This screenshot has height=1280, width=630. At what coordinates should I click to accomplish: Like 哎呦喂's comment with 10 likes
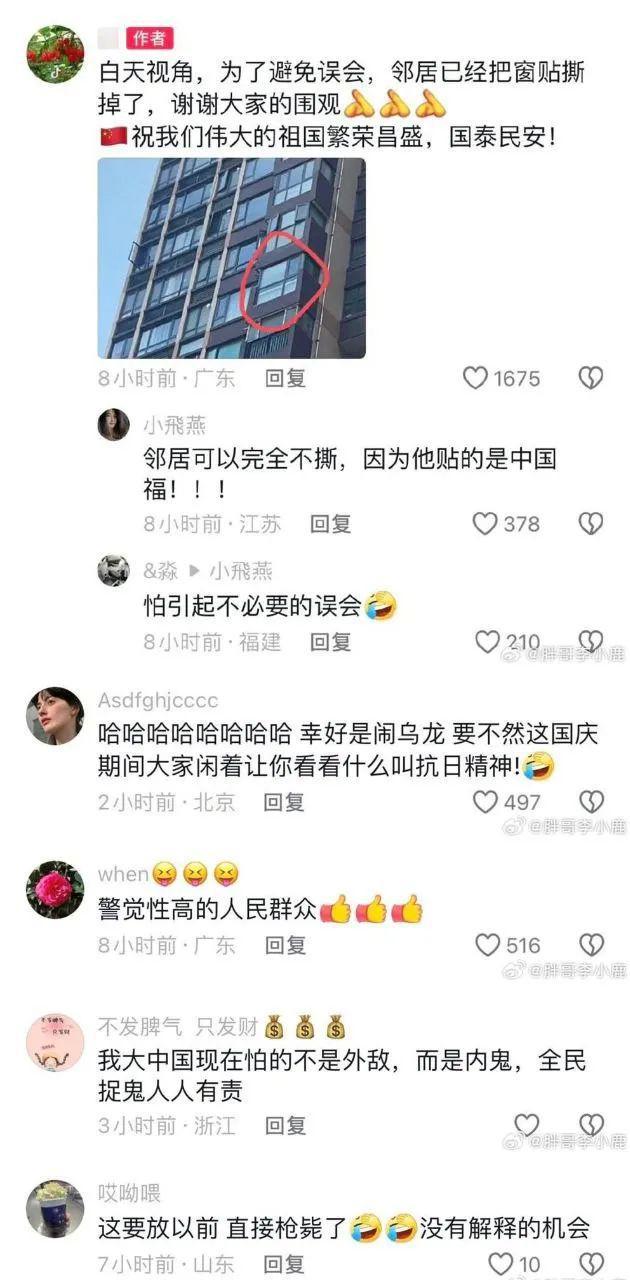[x=500, y=1263]
